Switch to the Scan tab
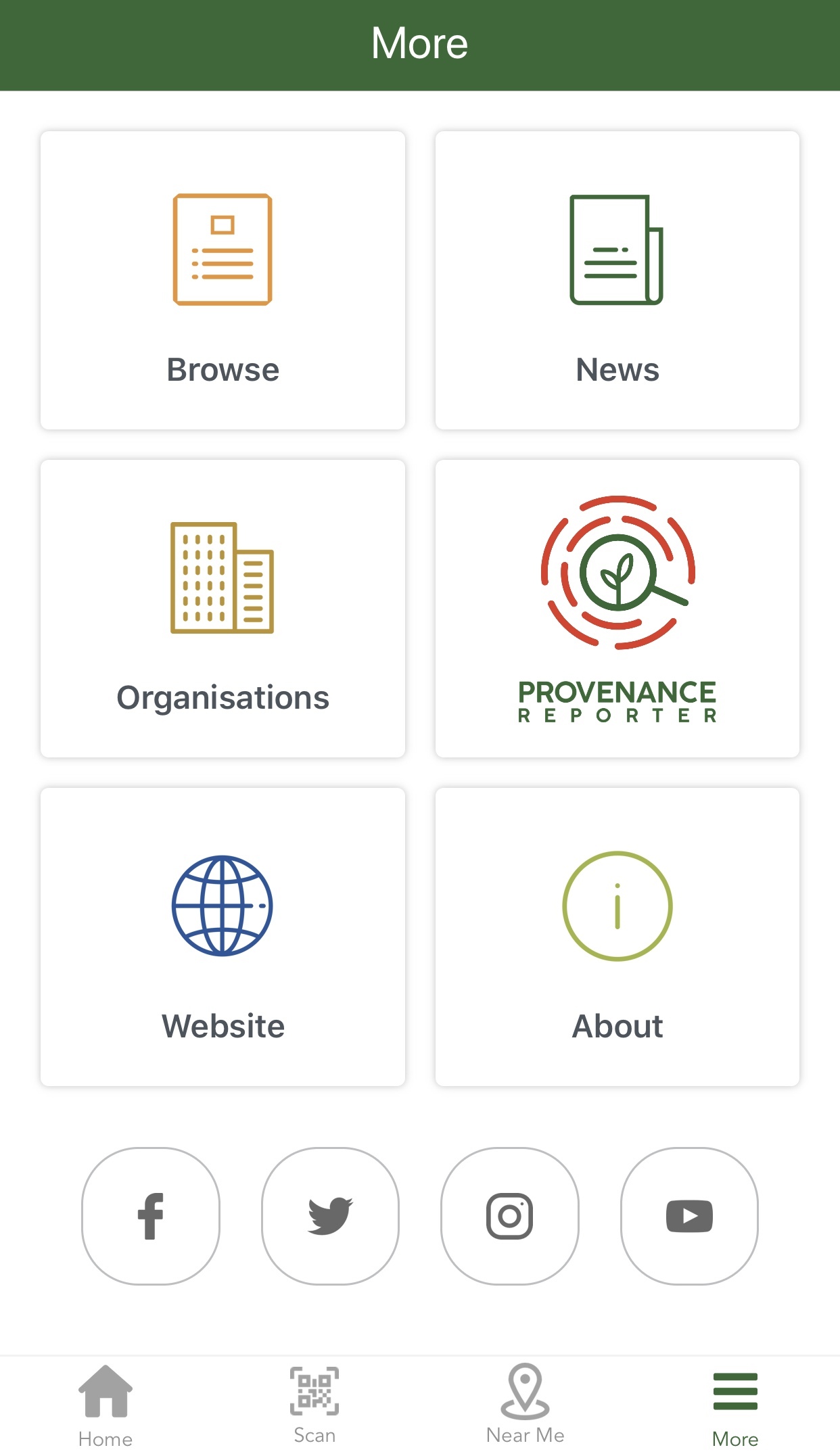 click(314, 1405)
